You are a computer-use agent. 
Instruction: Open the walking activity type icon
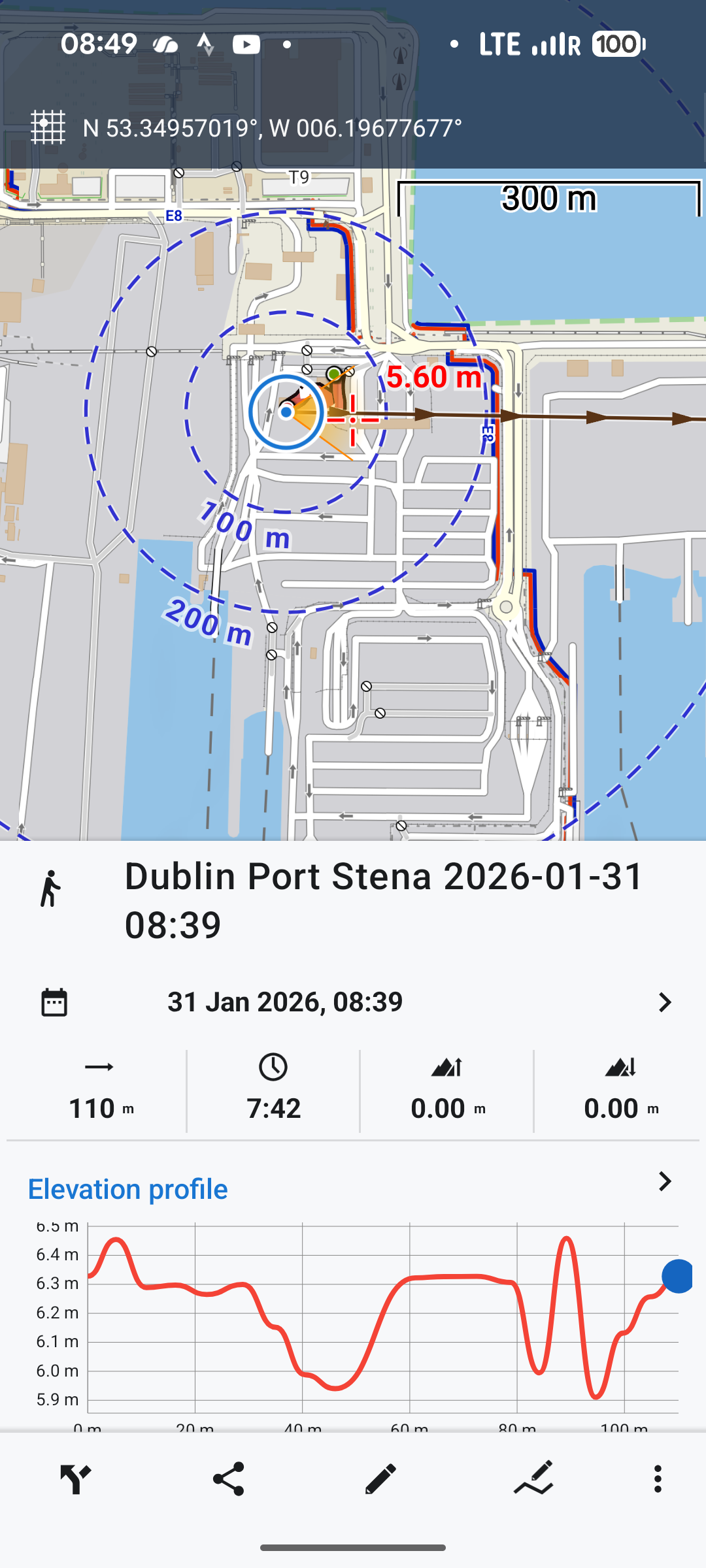tap(50, 889)
